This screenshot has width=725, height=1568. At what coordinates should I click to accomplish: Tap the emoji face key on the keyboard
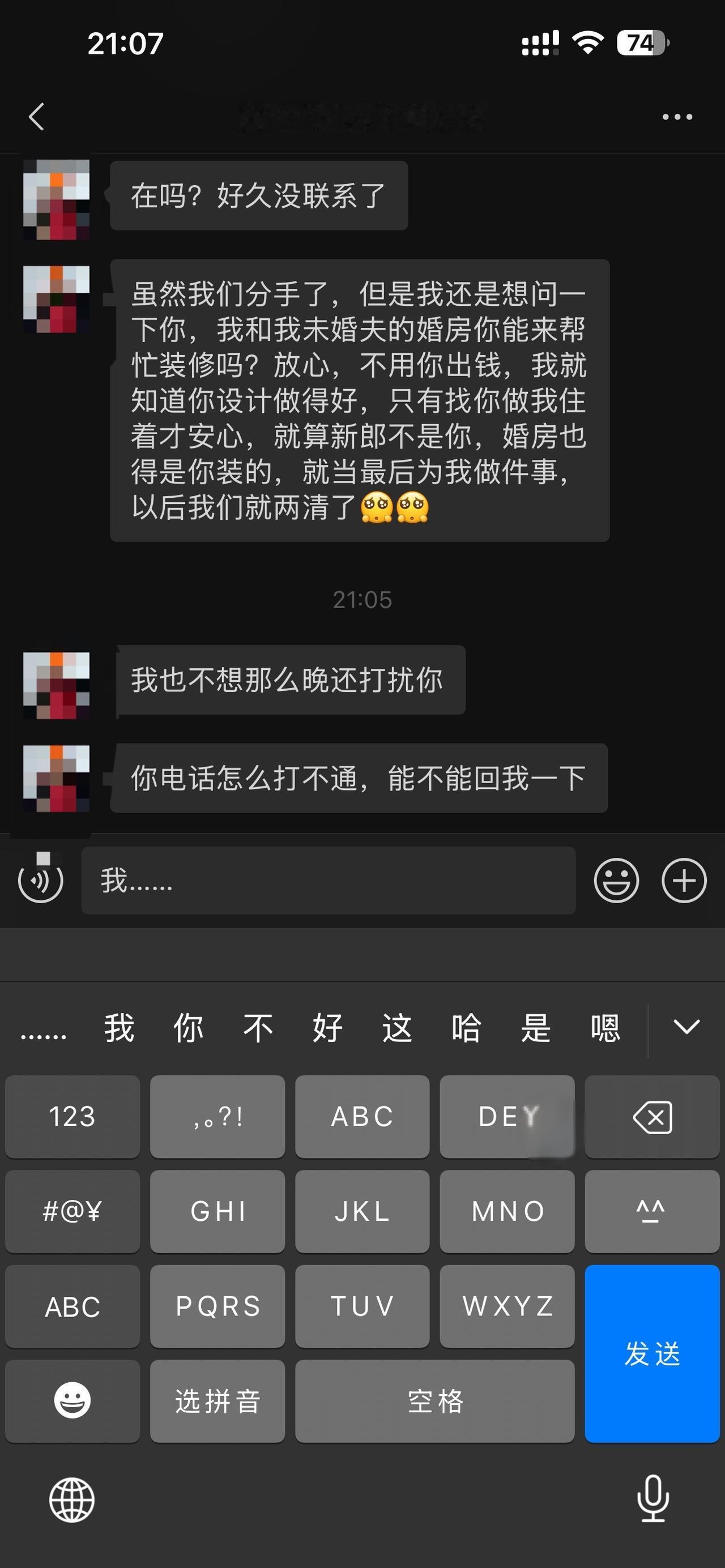point(71,1401)
